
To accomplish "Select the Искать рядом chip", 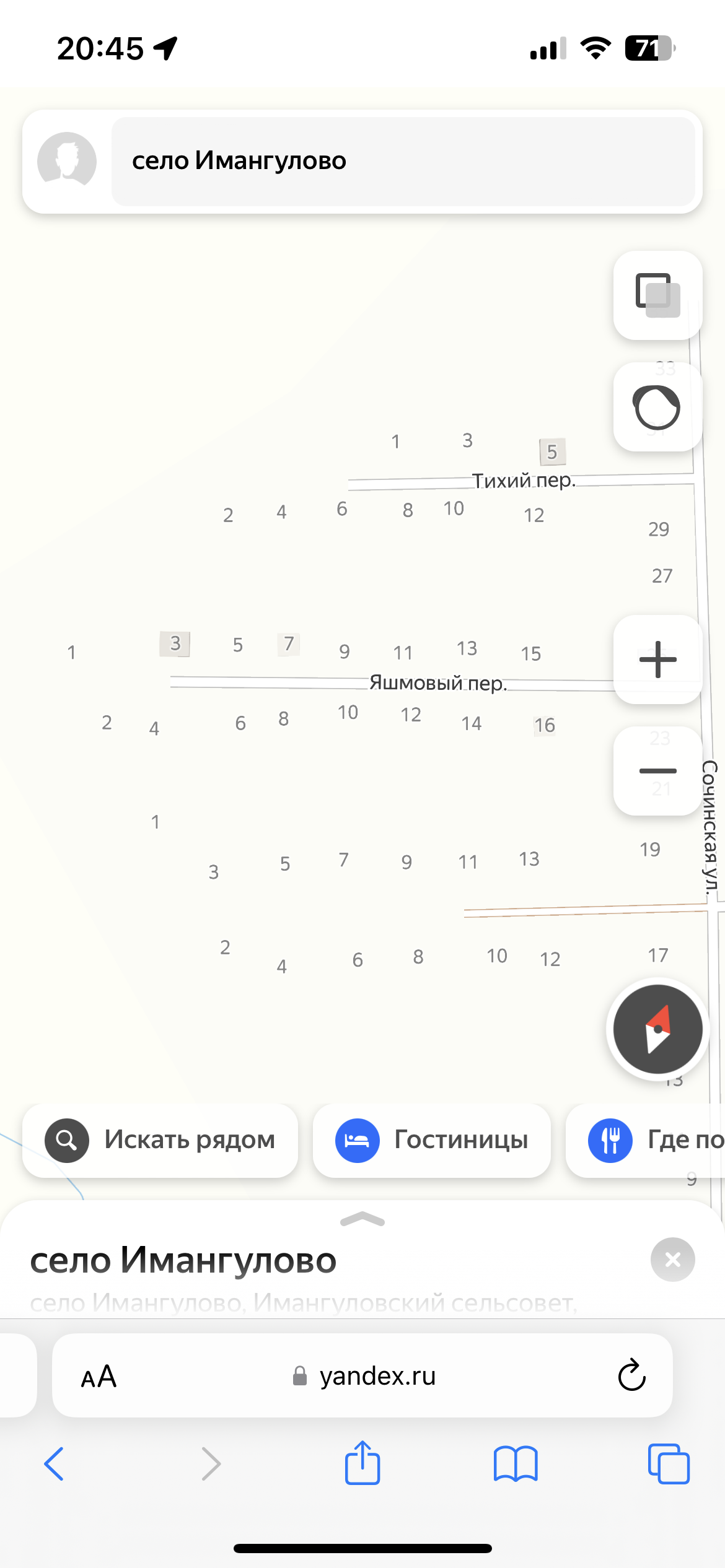I will (x=160, y=1140).
